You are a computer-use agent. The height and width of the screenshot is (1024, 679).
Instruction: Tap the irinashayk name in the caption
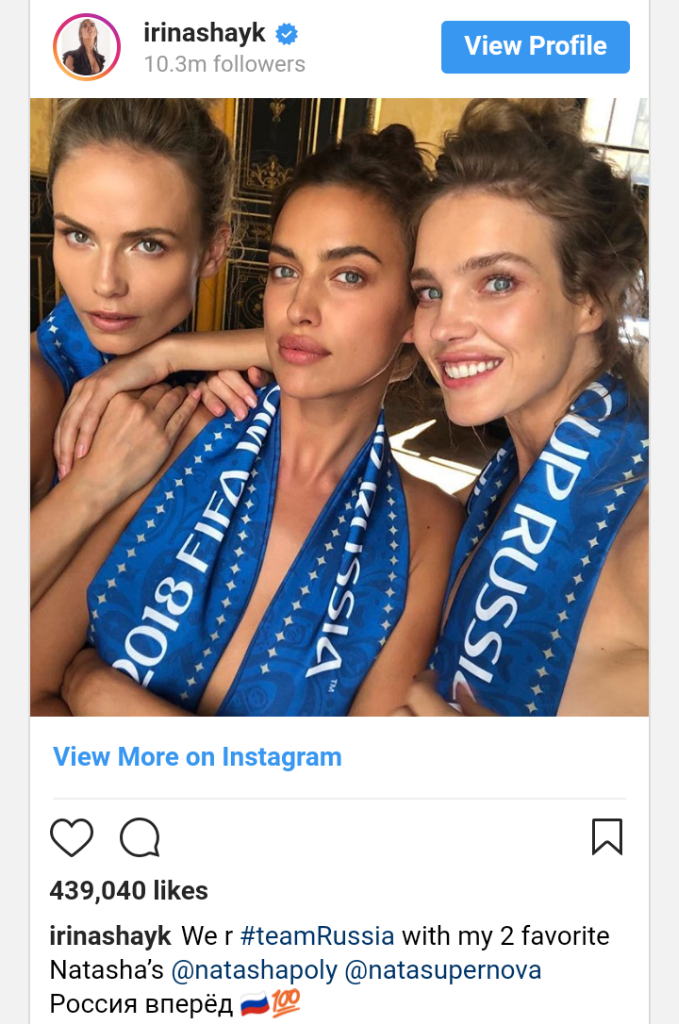click(x=110, y=937)
